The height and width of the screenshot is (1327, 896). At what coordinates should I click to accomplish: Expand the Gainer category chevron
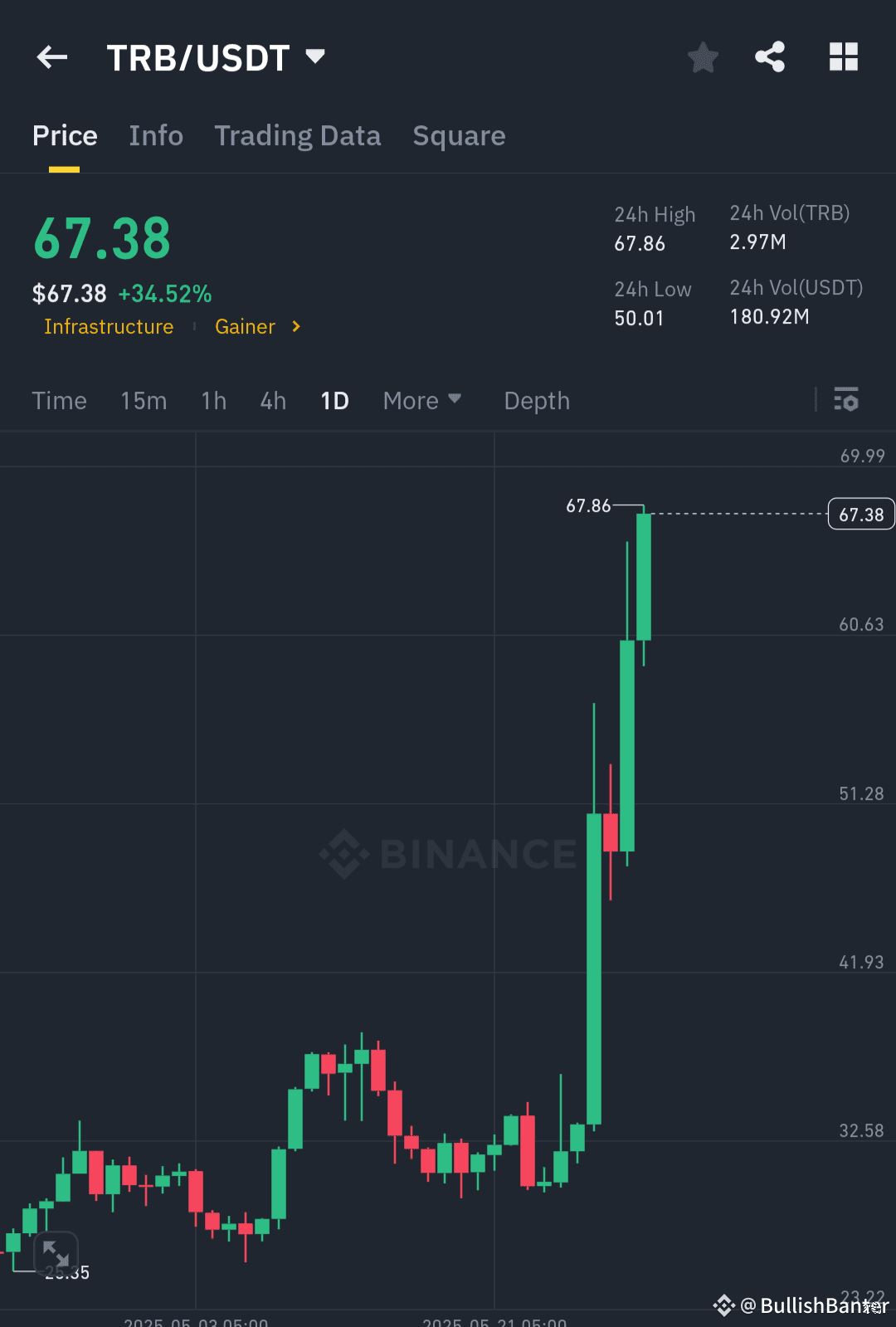(x=295, y=326)
